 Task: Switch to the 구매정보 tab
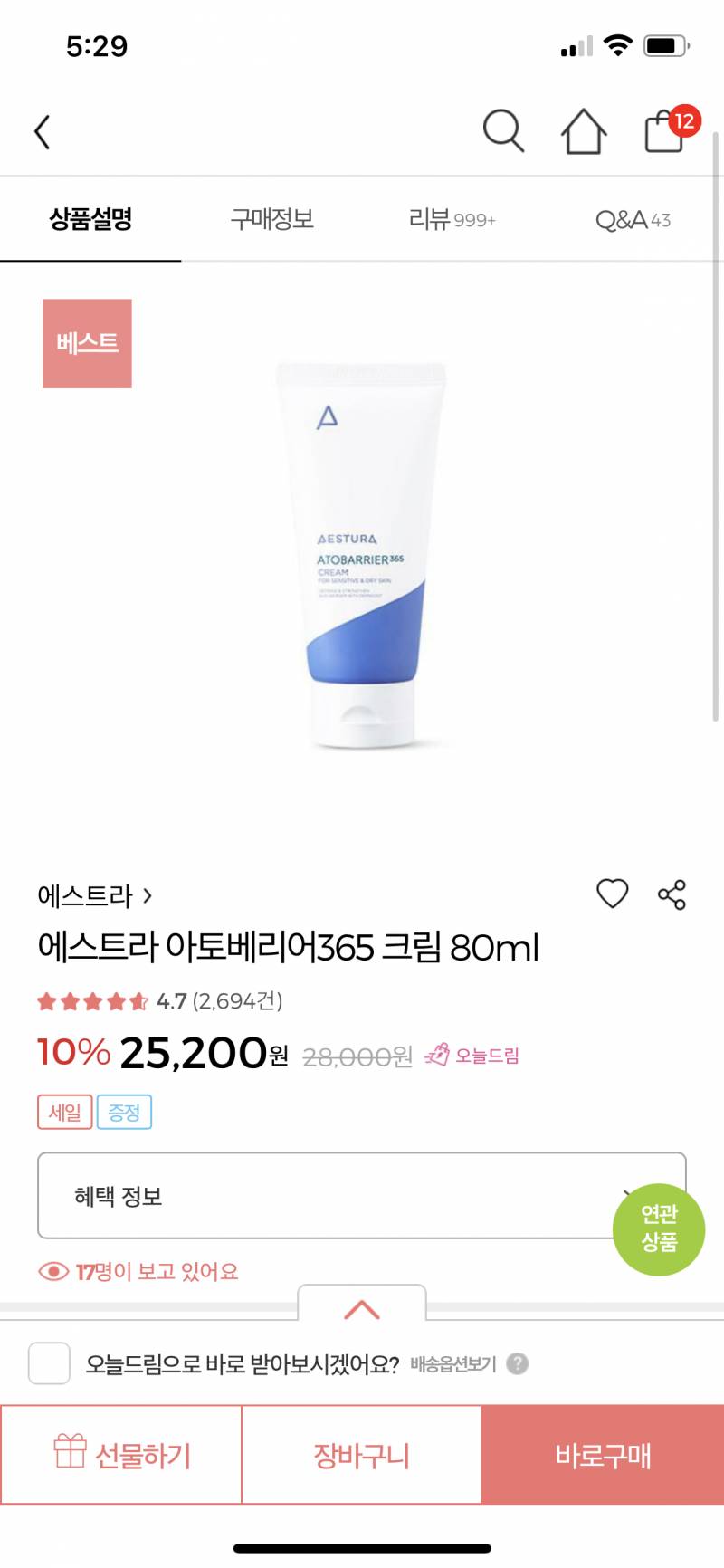pos(271,219)
